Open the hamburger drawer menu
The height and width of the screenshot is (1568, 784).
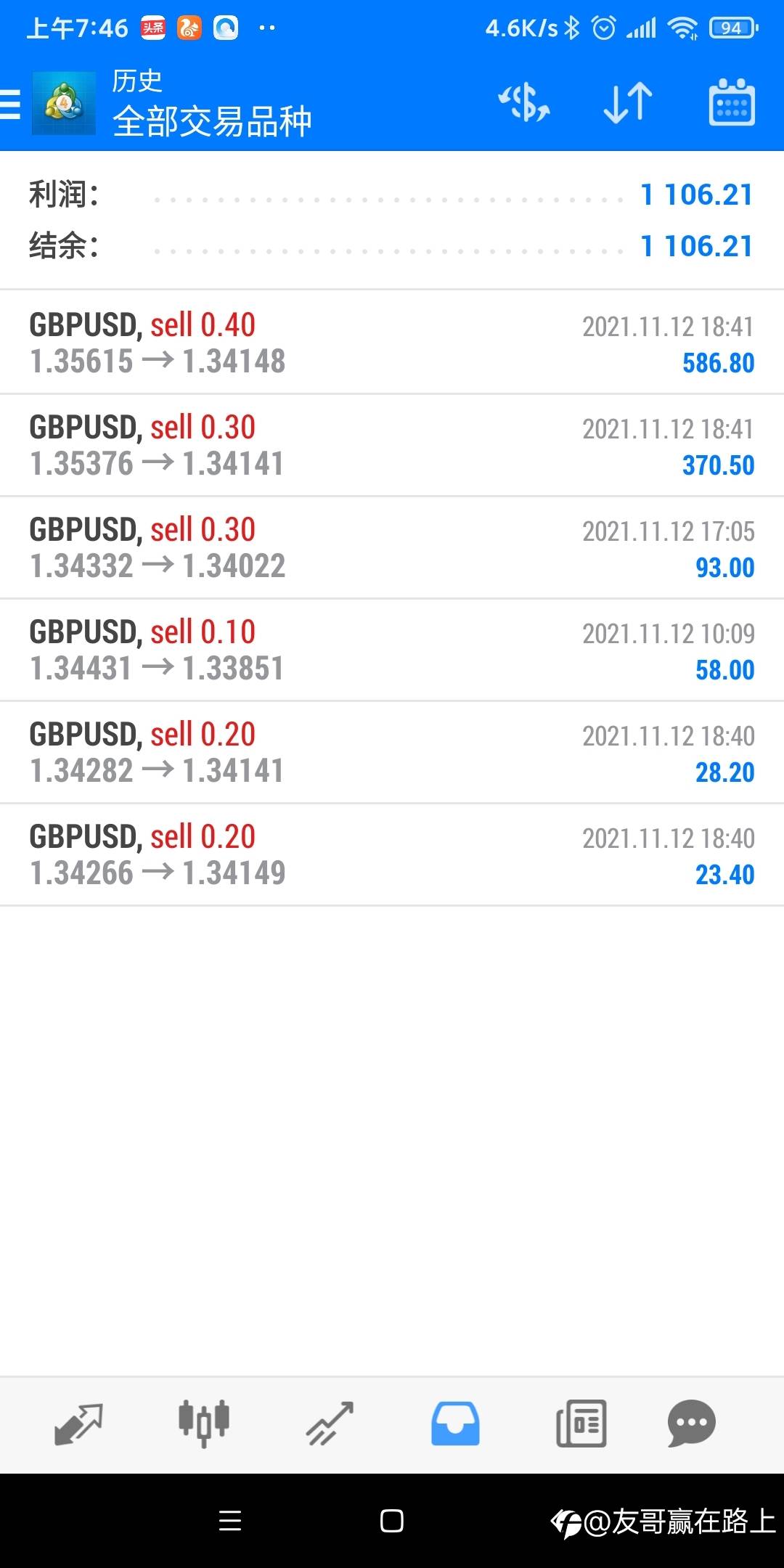point(10,104)
